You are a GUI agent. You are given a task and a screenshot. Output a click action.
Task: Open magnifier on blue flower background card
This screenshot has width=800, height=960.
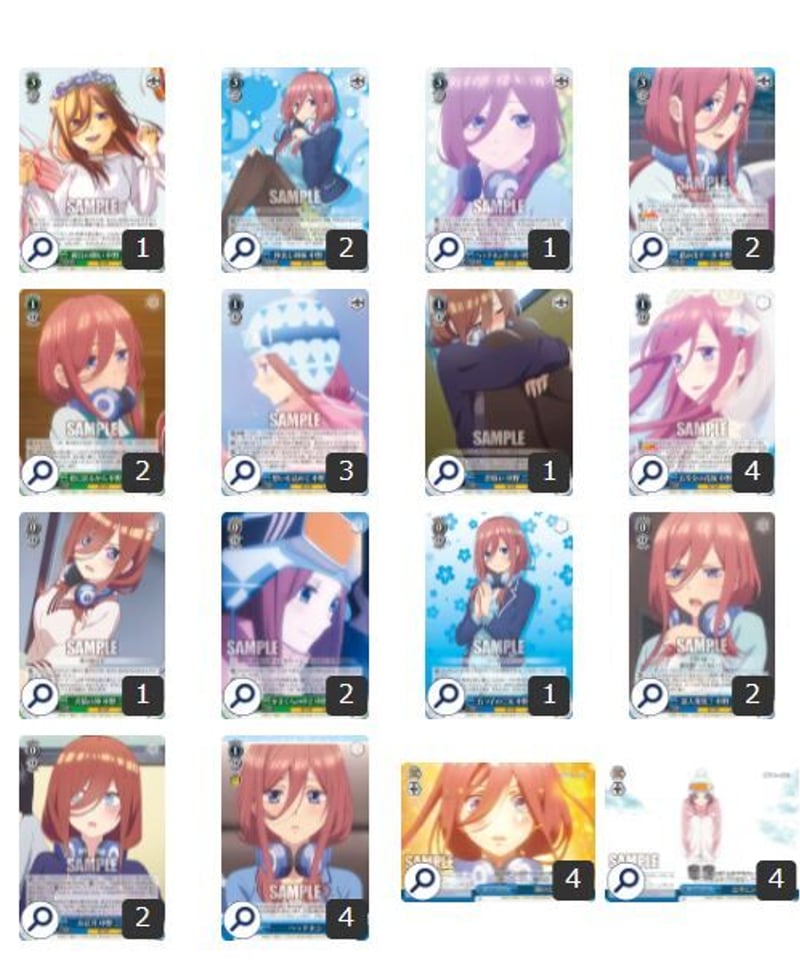pyautogui.click(x=446, y=695)
